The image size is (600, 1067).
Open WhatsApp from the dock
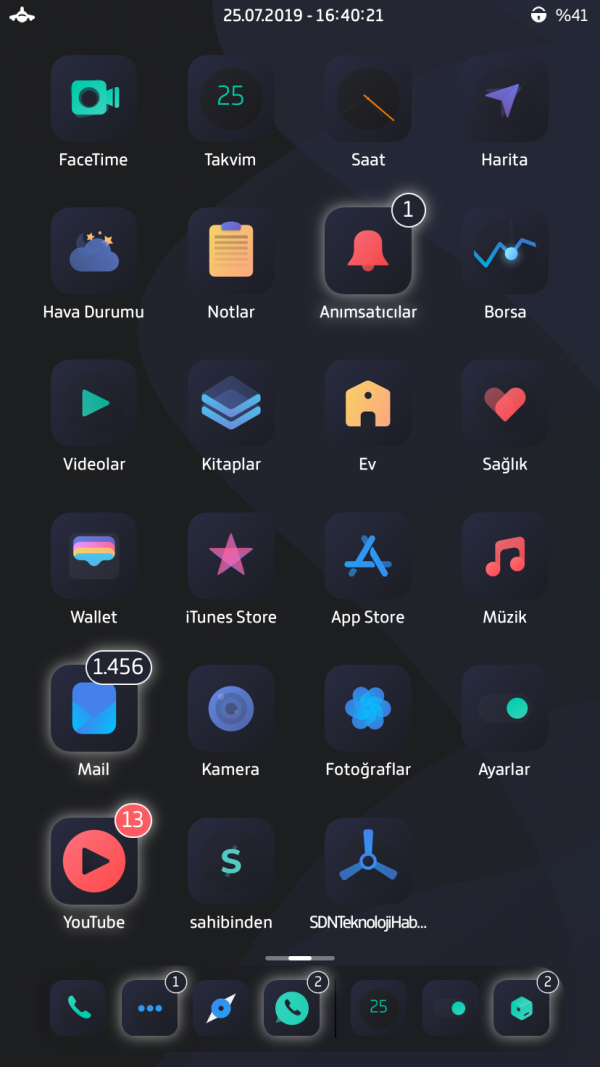click(292, 1008)
